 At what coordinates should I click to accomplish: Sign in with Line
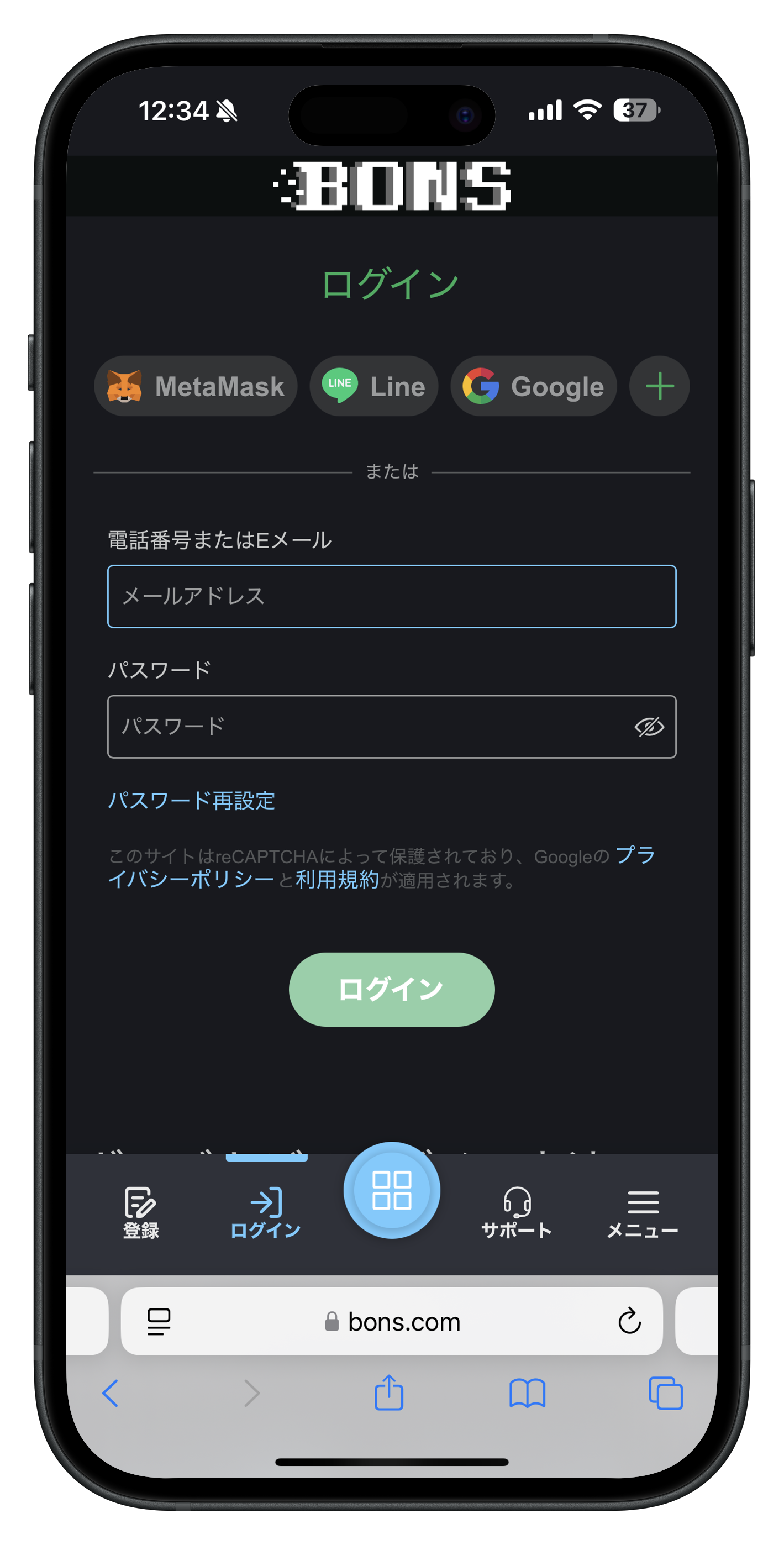click(373, 386)
